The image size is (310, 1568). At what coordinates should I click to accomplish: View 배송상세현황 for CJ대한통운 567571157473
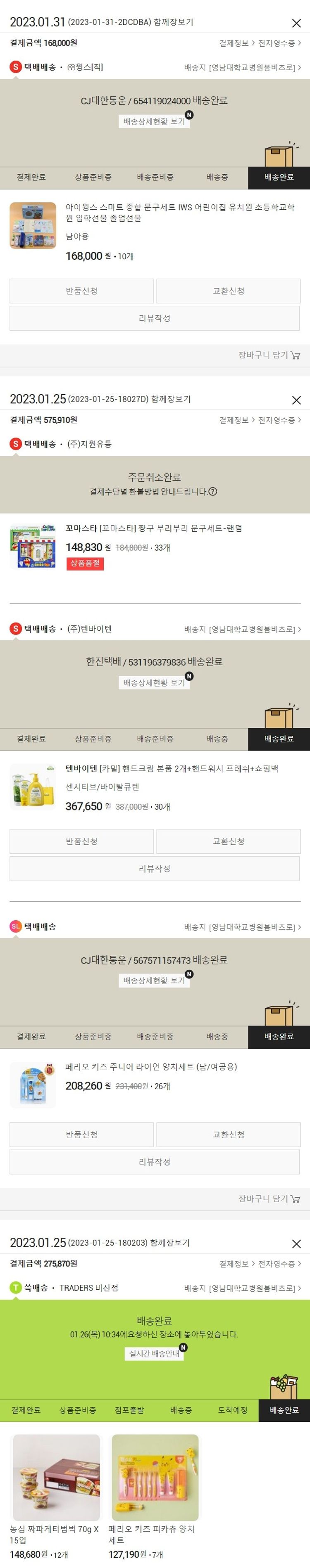coord(154,981)
